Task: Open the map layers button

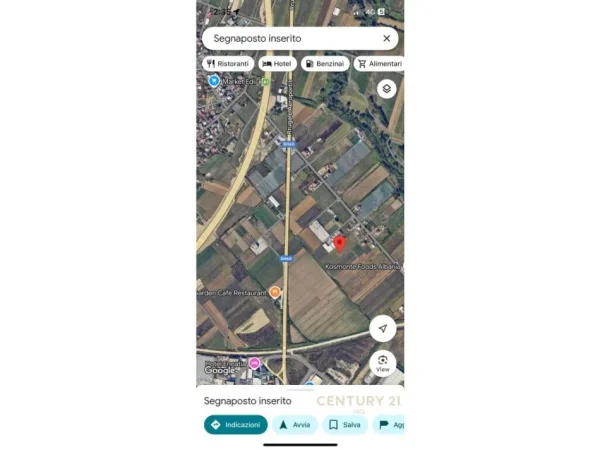Action: click(387, 89)
